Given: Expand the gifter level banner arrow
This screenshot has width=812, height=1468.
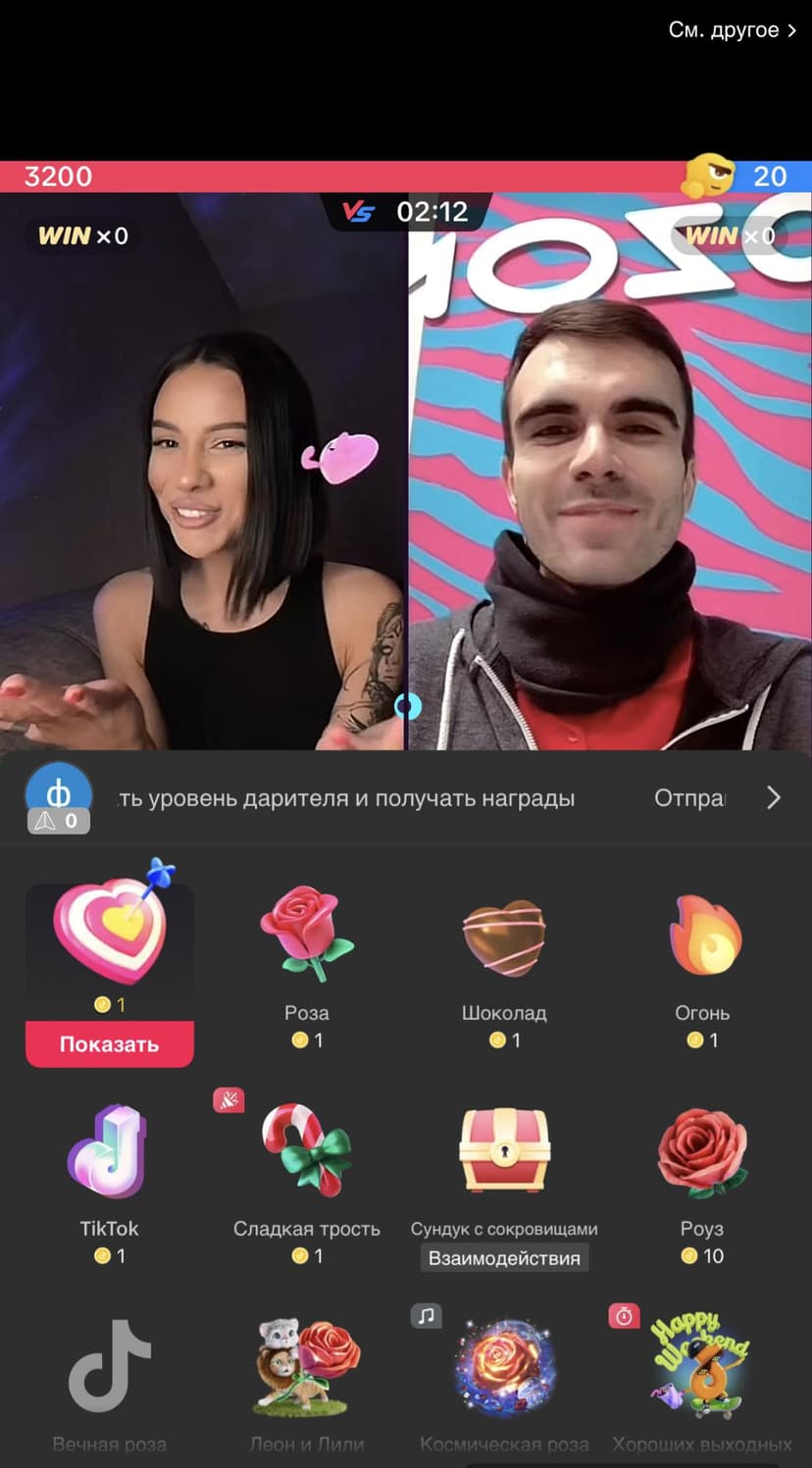Looking at the screenshot, I should tap(773, 797).
